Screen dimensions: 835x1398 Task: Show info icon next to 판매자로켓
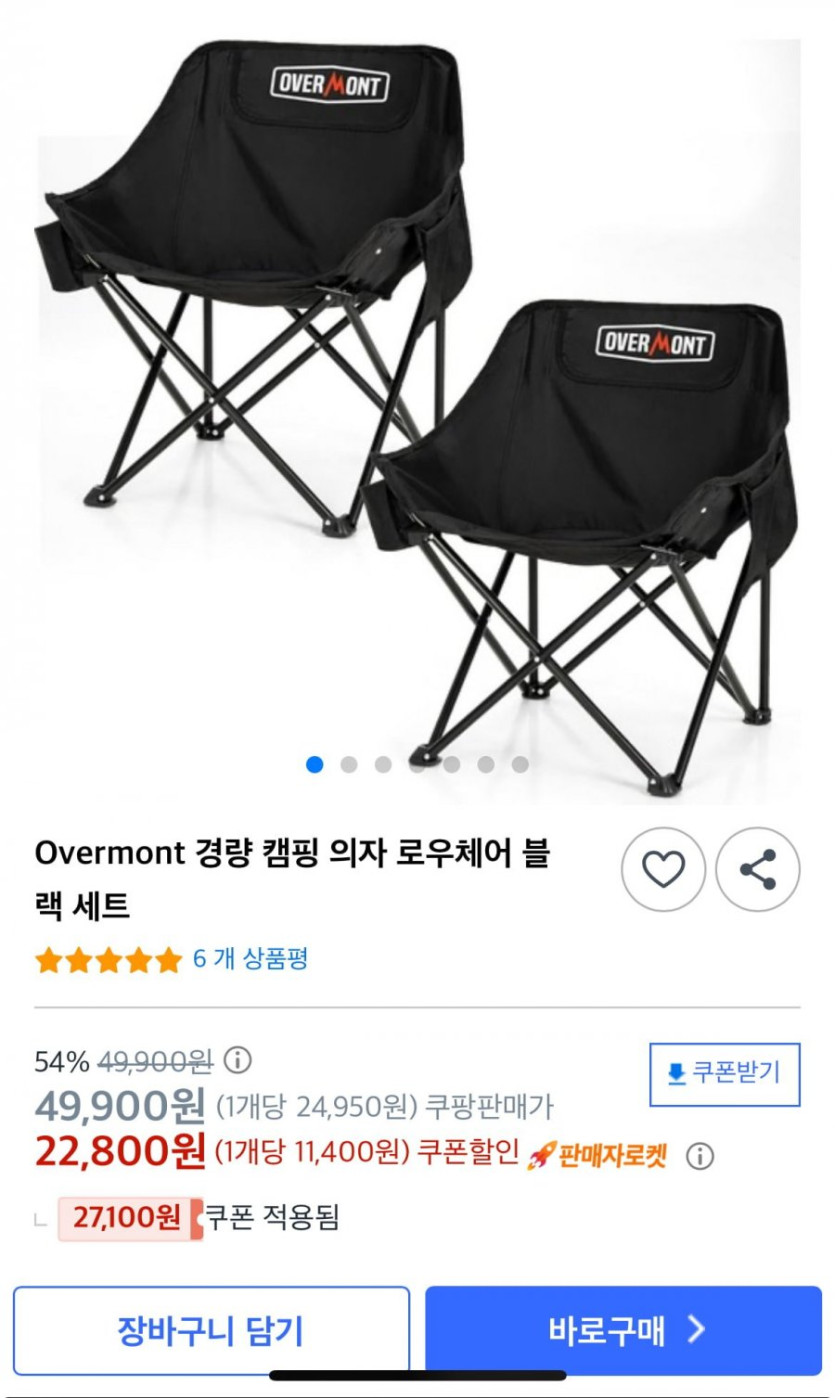tap(700, 1157)
